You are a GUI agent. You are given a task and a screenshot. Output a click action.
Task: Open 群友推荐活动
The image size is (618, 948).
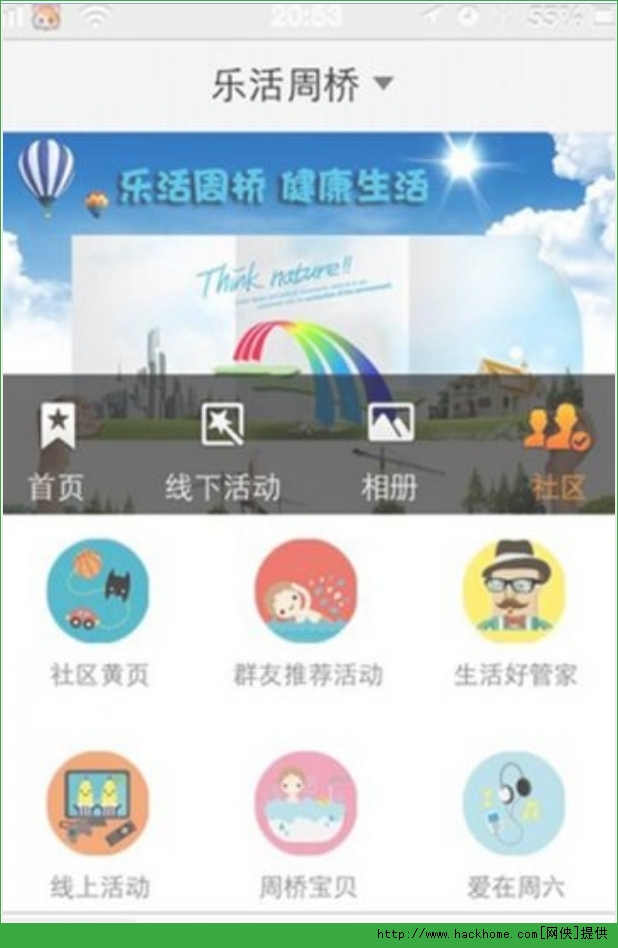coord(307,612)
